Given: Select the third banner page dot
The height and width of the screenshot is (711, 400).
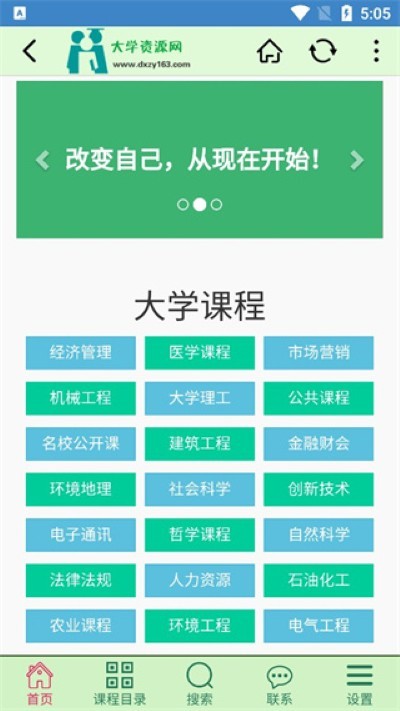Looking at the screenshot, I should [x=216, y=205].
